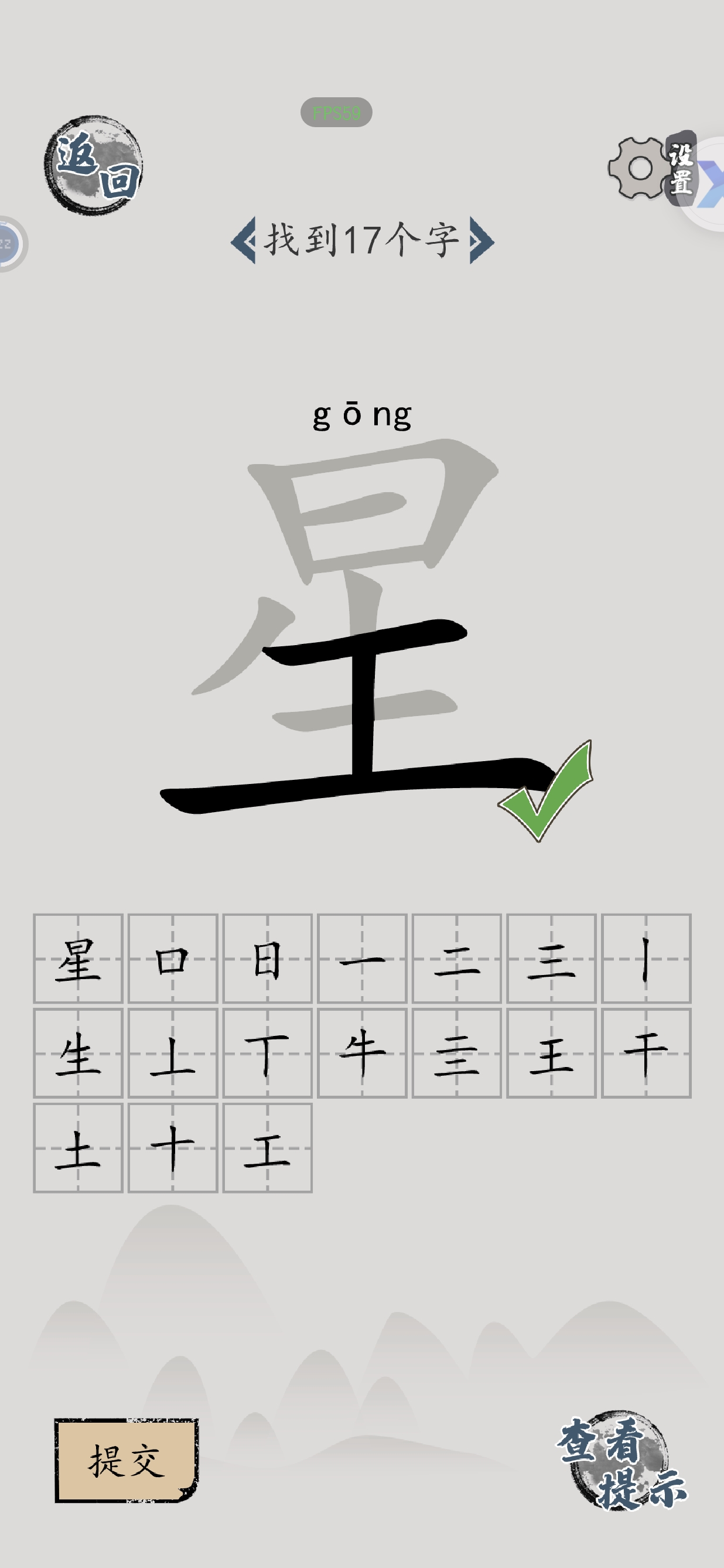The image size is (724, 1568).
Task: Submit answers with 提交 button
Action: tap(126, 1460)
